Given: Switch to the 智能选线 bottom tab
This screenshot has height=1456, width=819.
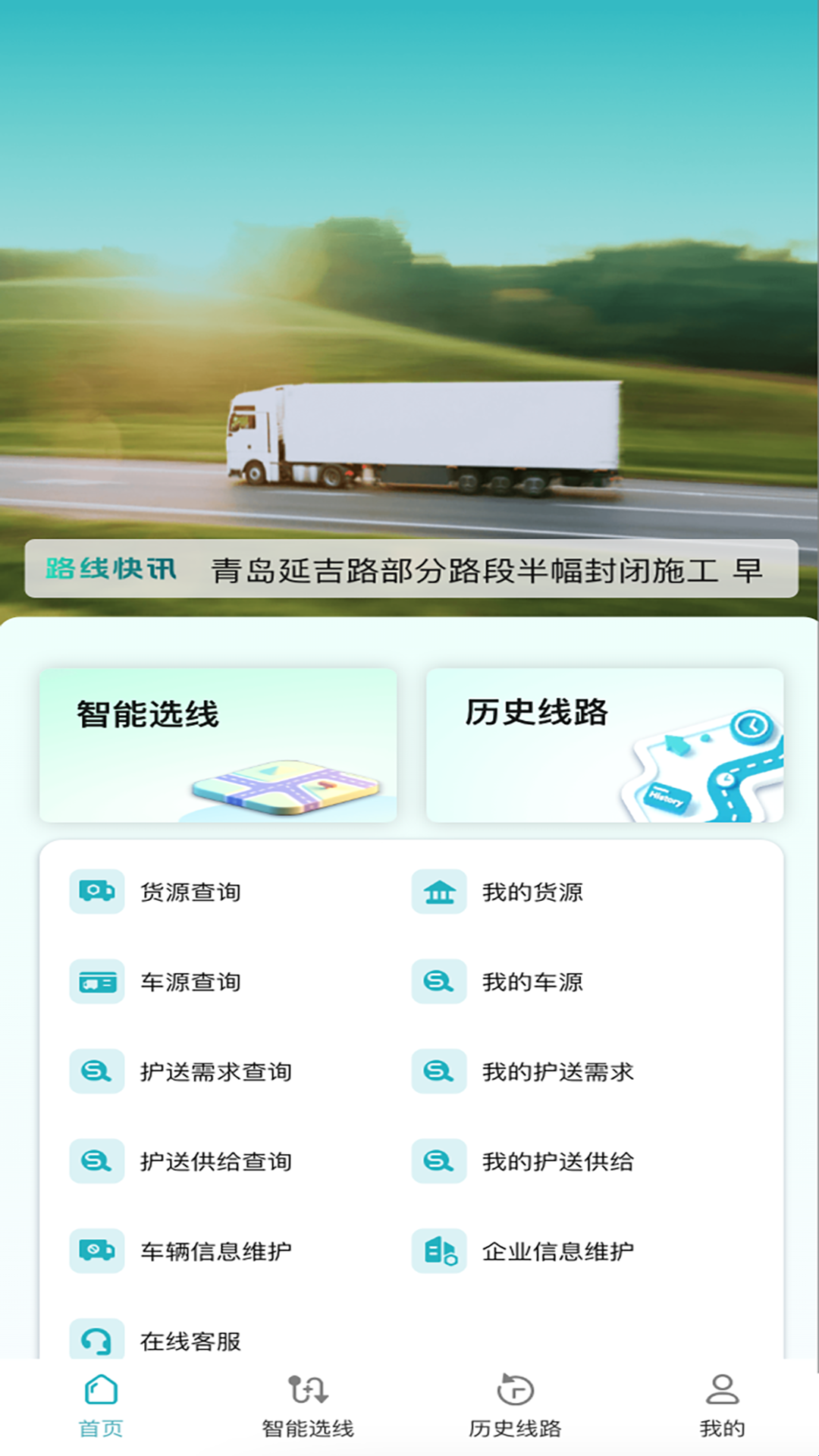Looking at the screenshot, I should 307,1406.
